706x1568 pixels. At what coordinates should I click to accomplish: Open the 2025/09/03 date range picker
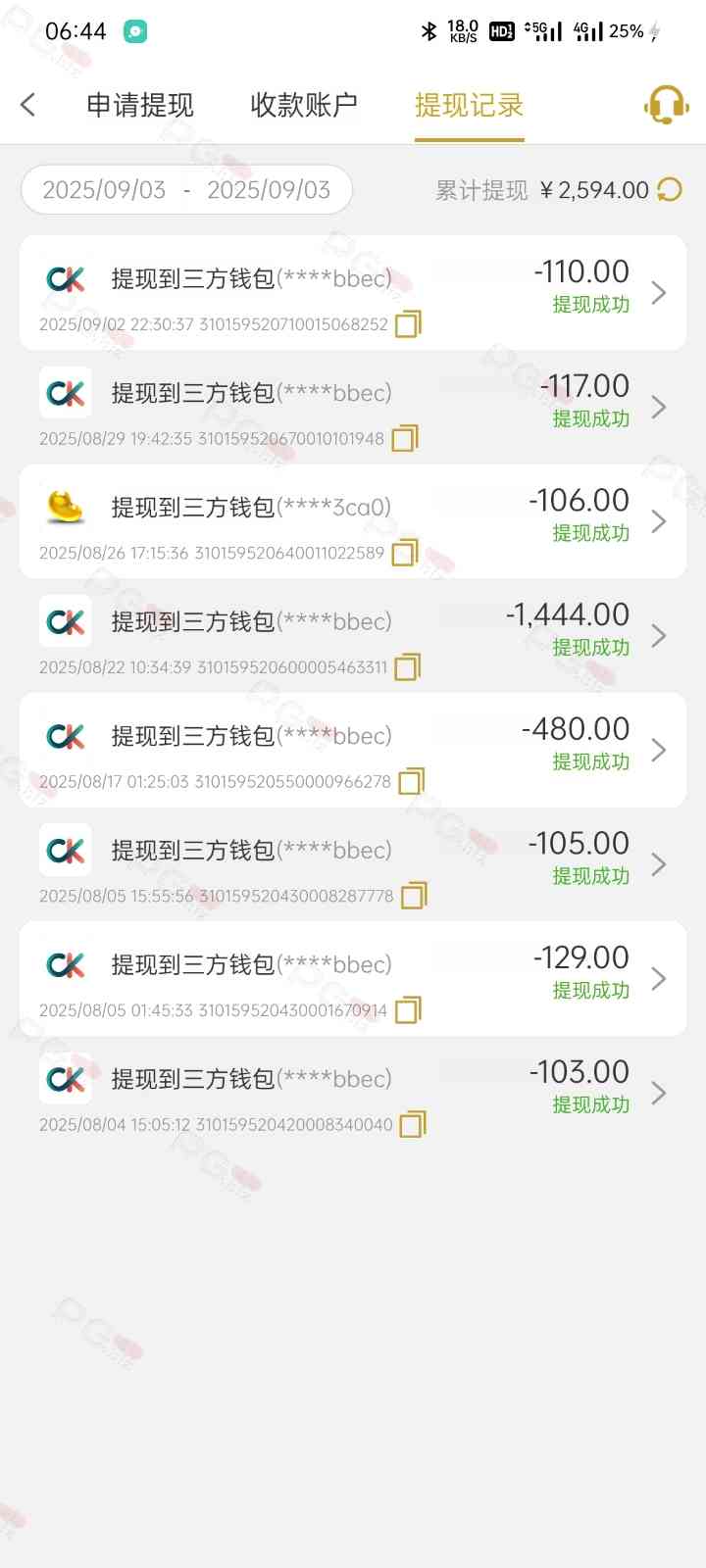point(186,190)
